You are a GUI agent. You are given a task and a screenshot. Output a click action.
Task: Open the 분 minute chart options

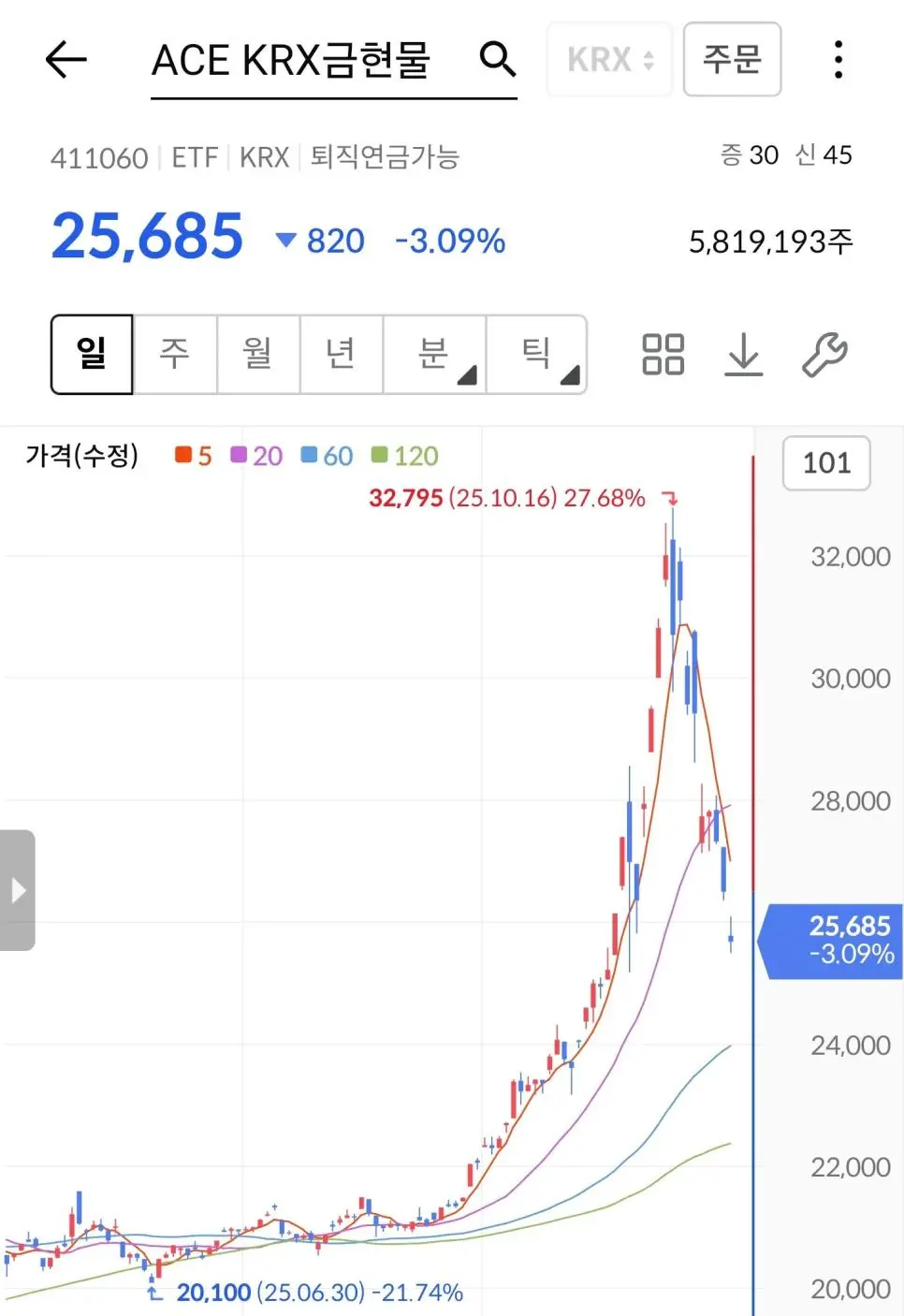[433, 354]
